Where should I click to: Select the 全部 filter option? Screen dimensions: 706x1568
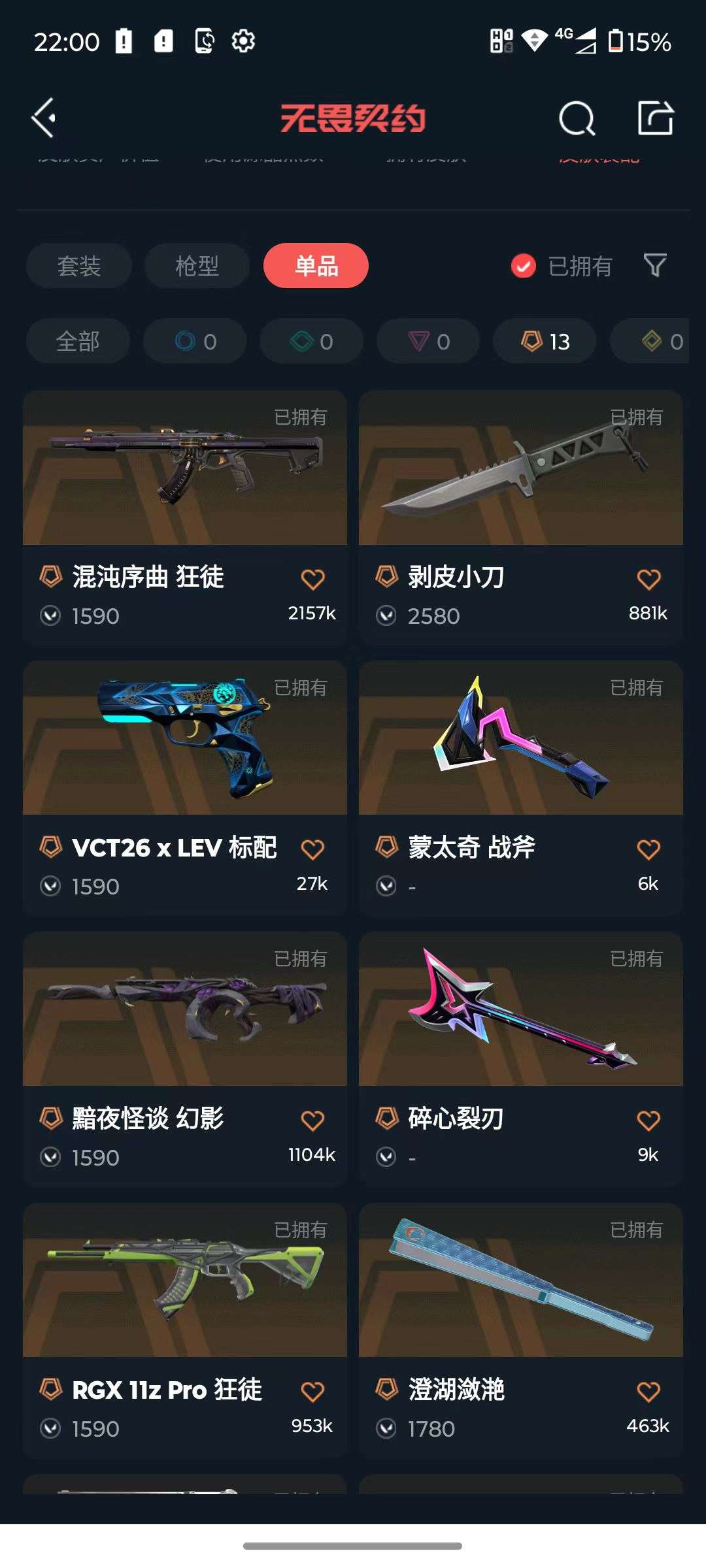point(77,341)
